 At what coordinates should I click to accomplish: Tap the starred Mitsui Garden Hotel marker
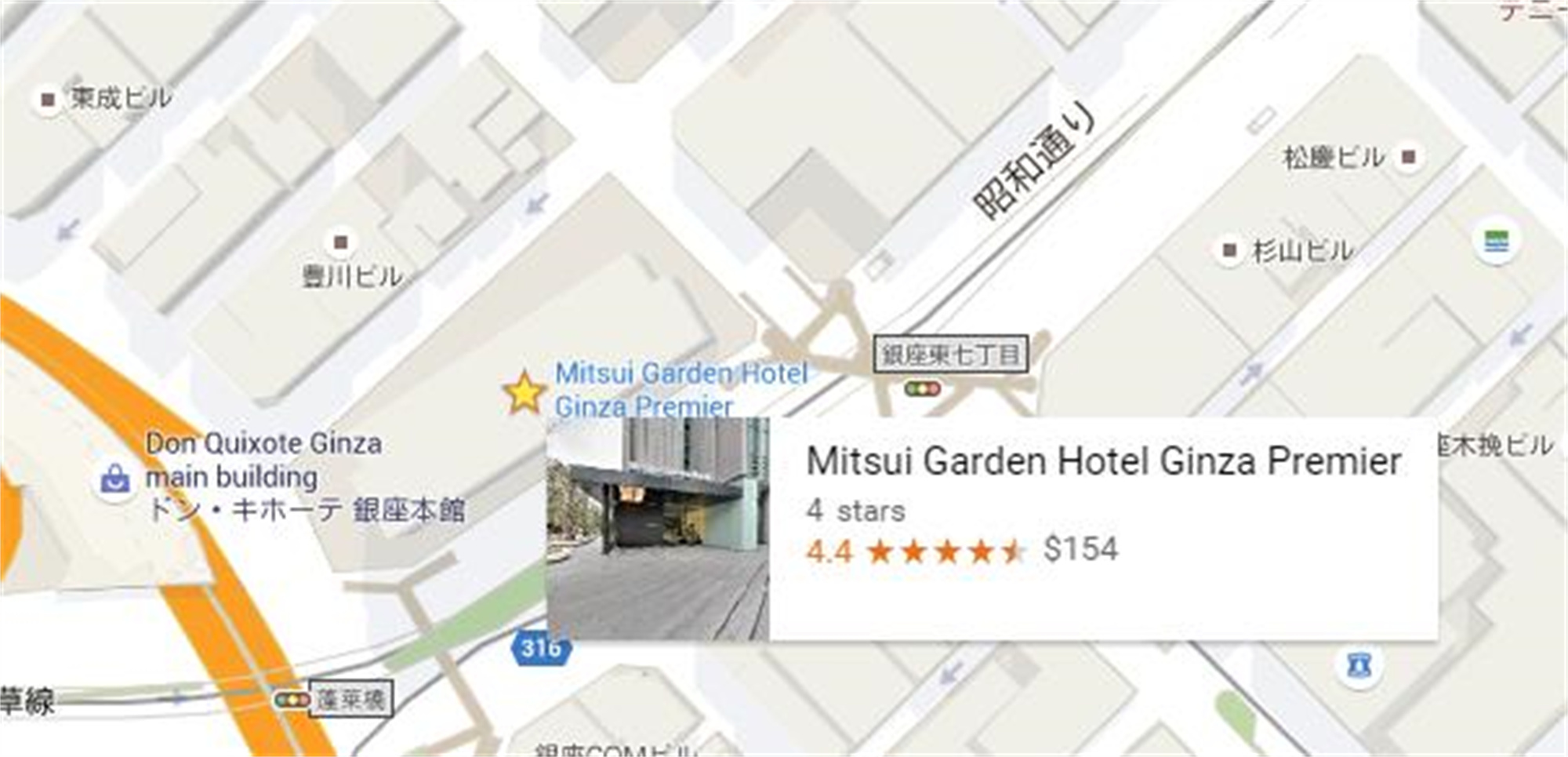click(524, 392)
